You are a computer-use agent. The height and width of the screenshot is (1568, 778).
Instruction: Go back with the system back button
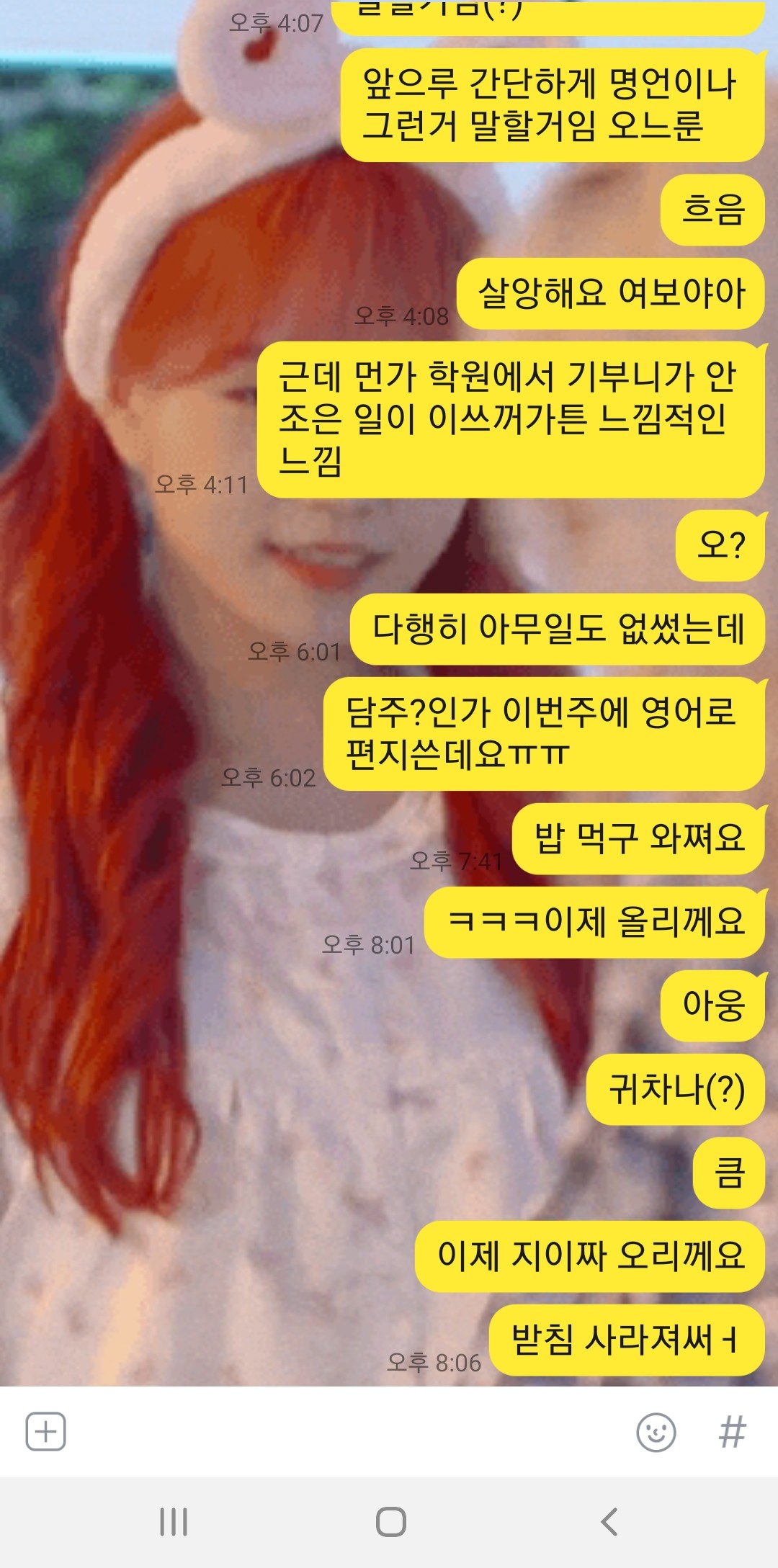coord(609,1522)
